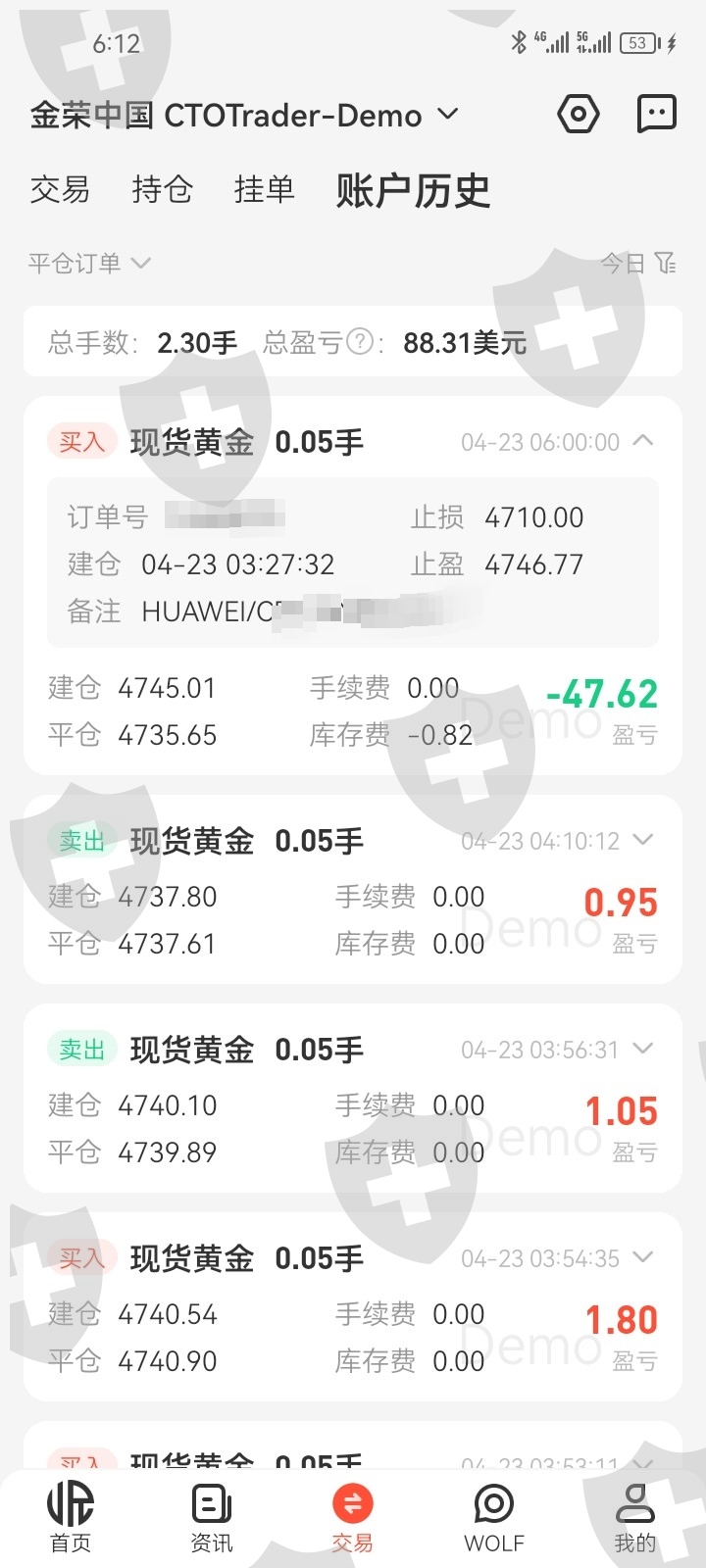
Task: Go to the 首页 bottom tab
Action: [x=71, y=1517]
